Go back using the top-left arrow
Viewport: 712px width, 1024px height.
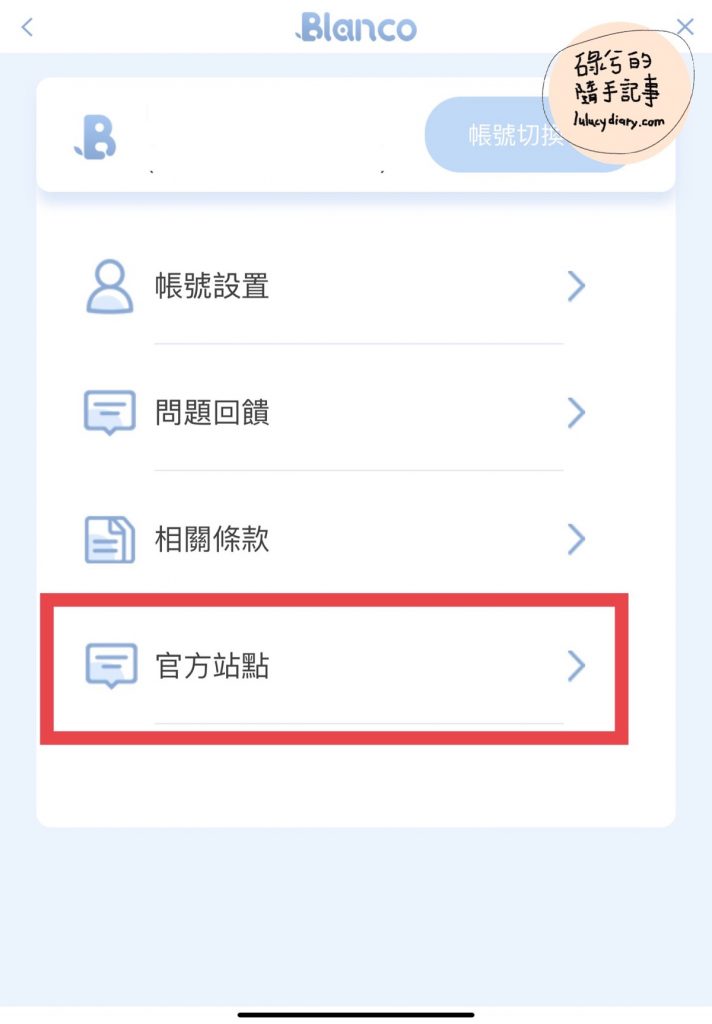click(27, 27)
